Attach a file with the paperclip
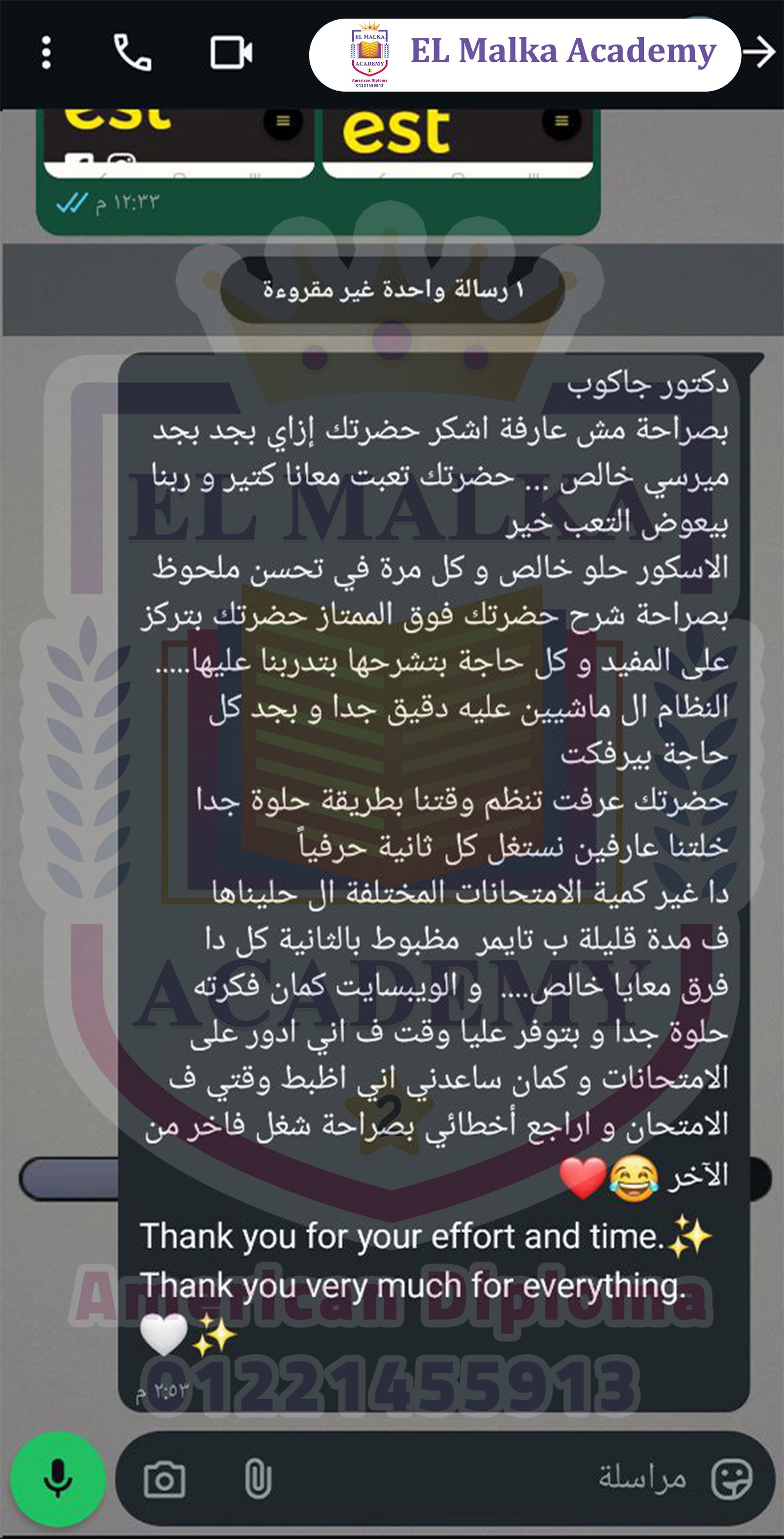The width and height of the screenshot is (784, 1539). 258,1480
